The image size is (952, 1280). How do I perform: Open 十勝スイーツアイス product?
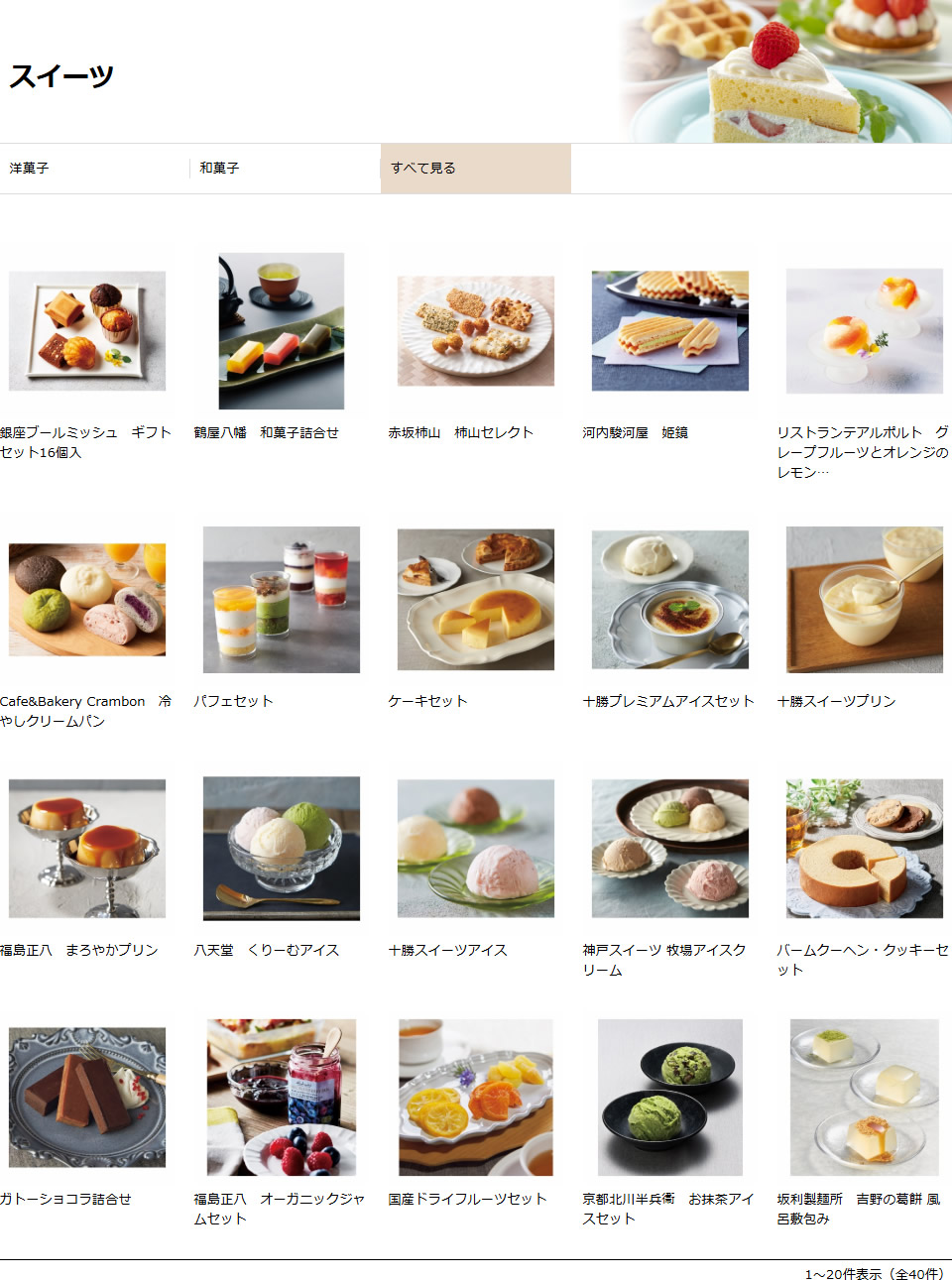pyautogui.click(x=476, y=849)
